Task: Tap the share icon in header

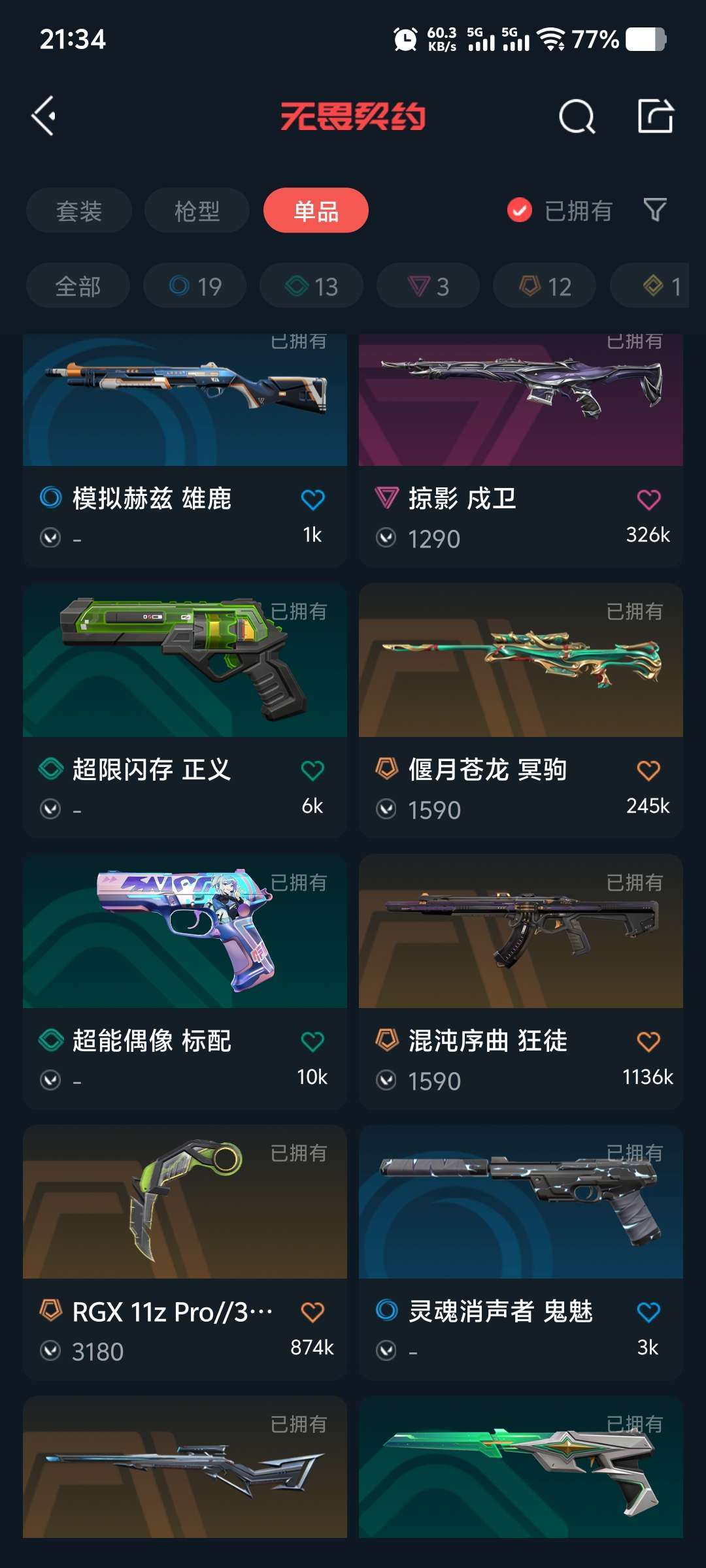Action: pos(655,116)
